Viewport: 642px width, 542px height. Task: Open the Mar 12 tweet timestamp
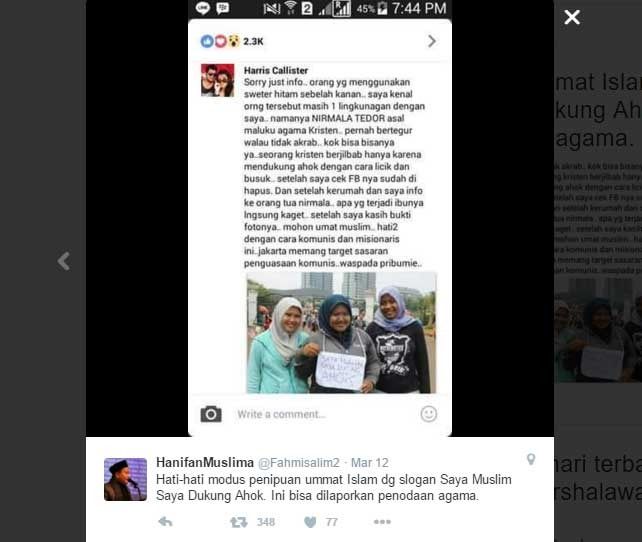(x=370, y=463)
